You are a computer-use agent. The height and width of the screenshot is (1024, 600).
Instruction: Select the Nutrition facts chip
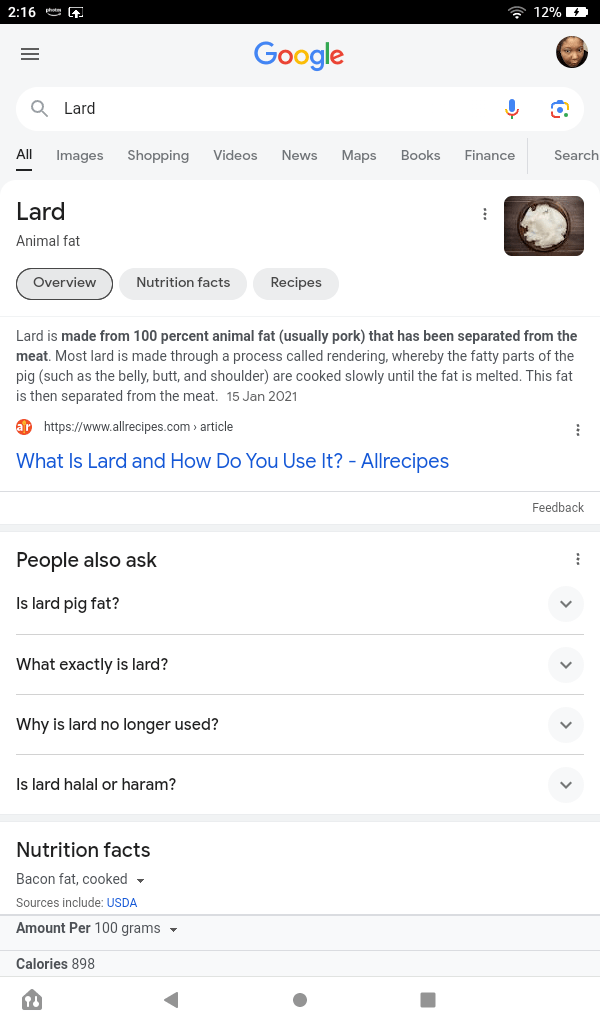[x=183, y=283]
